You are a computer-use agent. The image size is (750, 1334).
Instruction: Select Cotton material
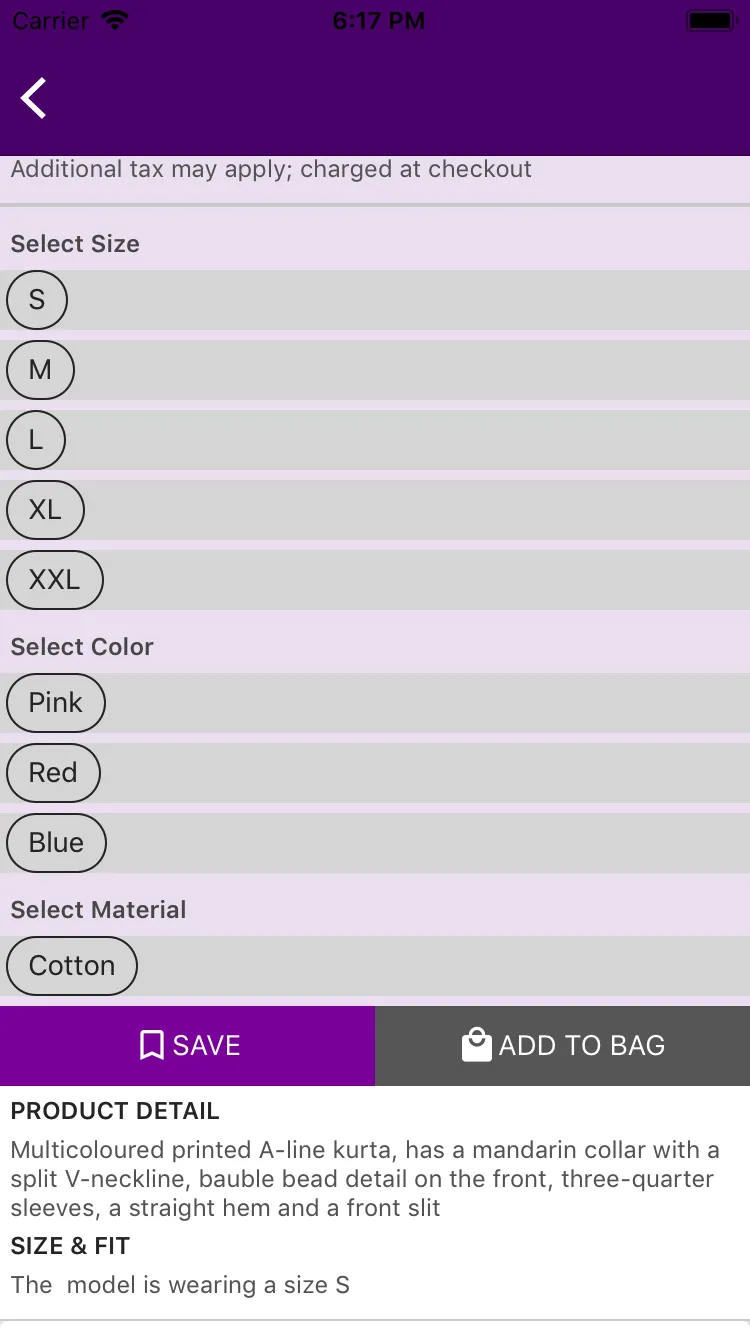[x=72, y=966]
